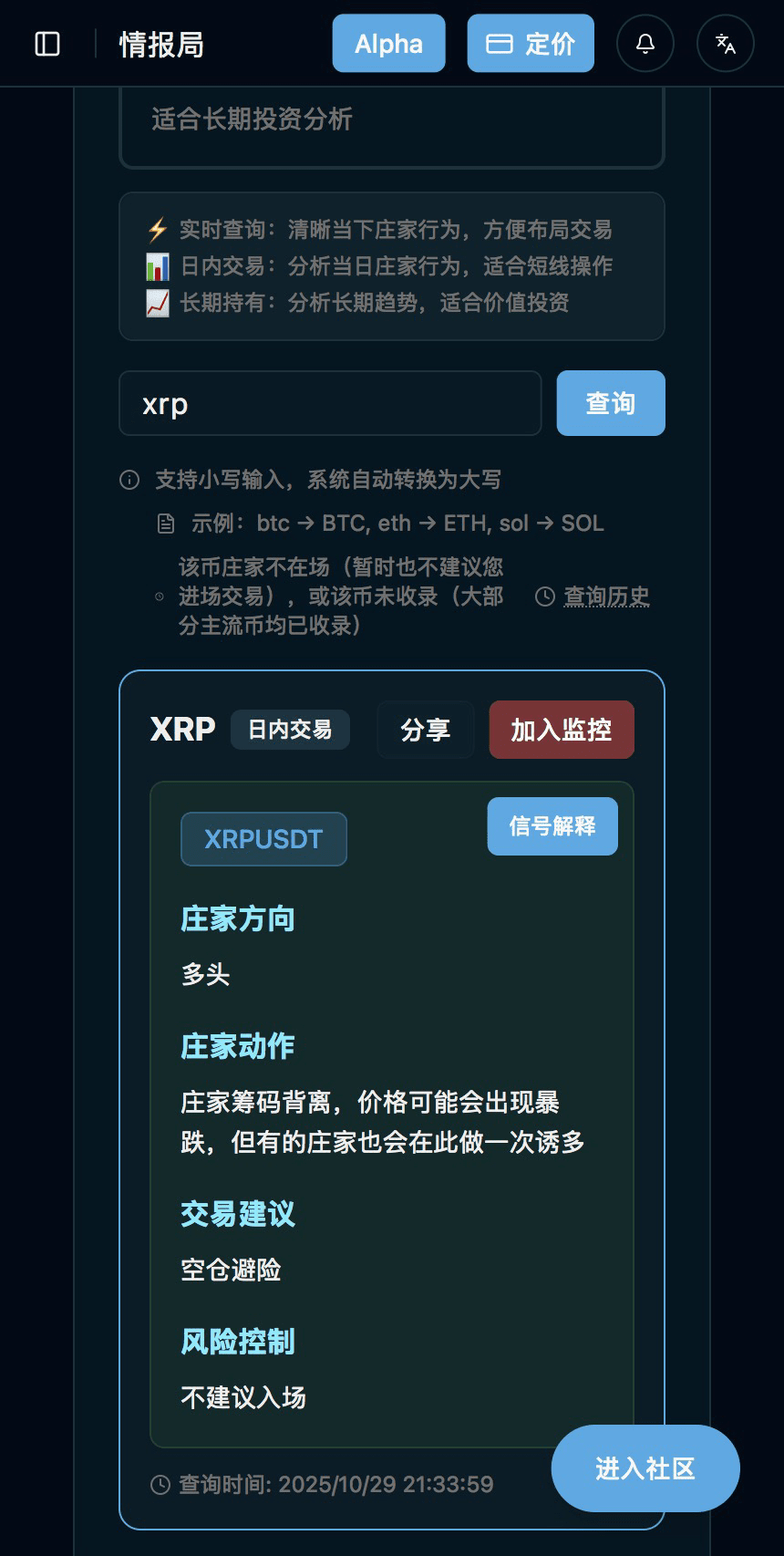Tap the 查询 query button
Viewport: 784px width, 1556px height.
(611, 403)
